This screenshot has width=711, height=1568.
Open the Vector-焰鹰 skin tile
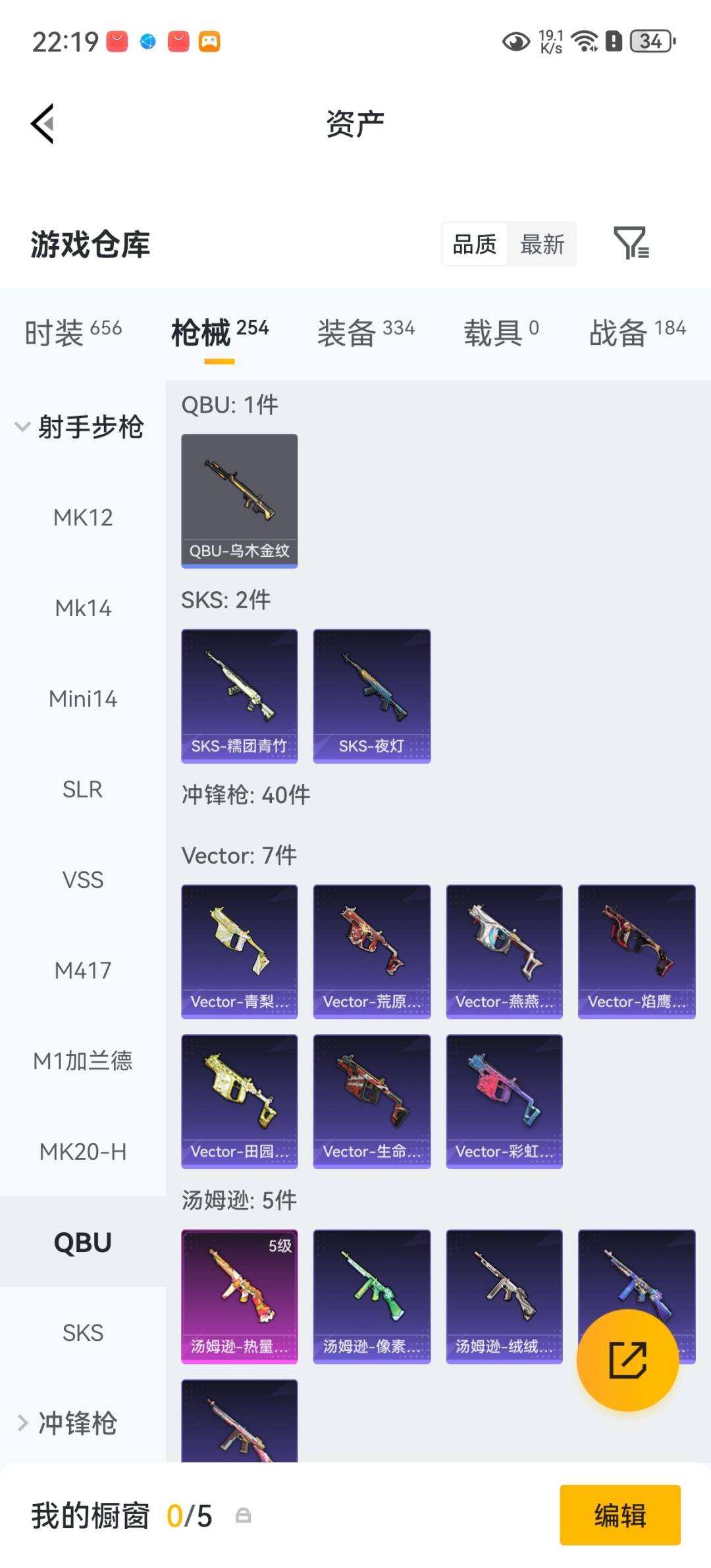pos(637,951)
